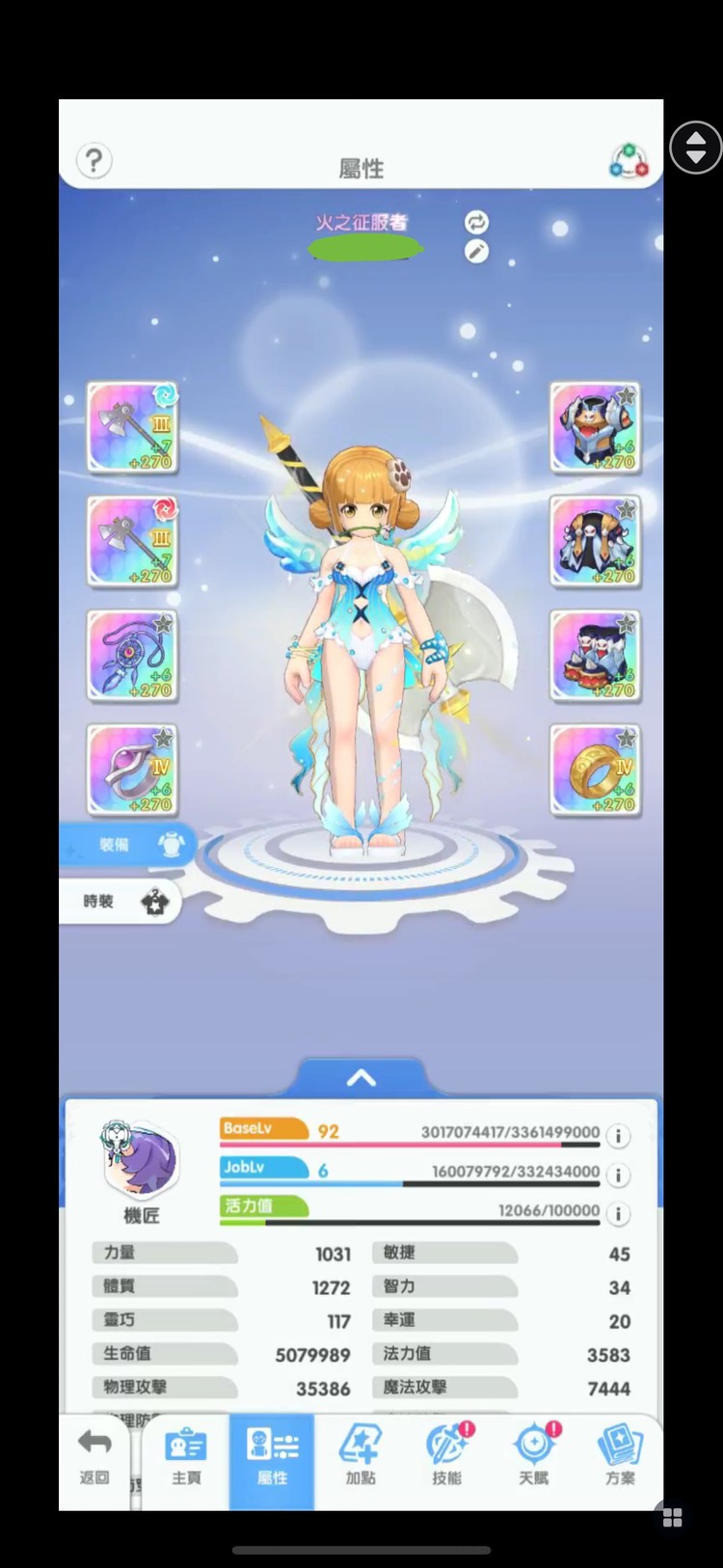Open the spiked boots equipment slot

[x=595, y=655]
